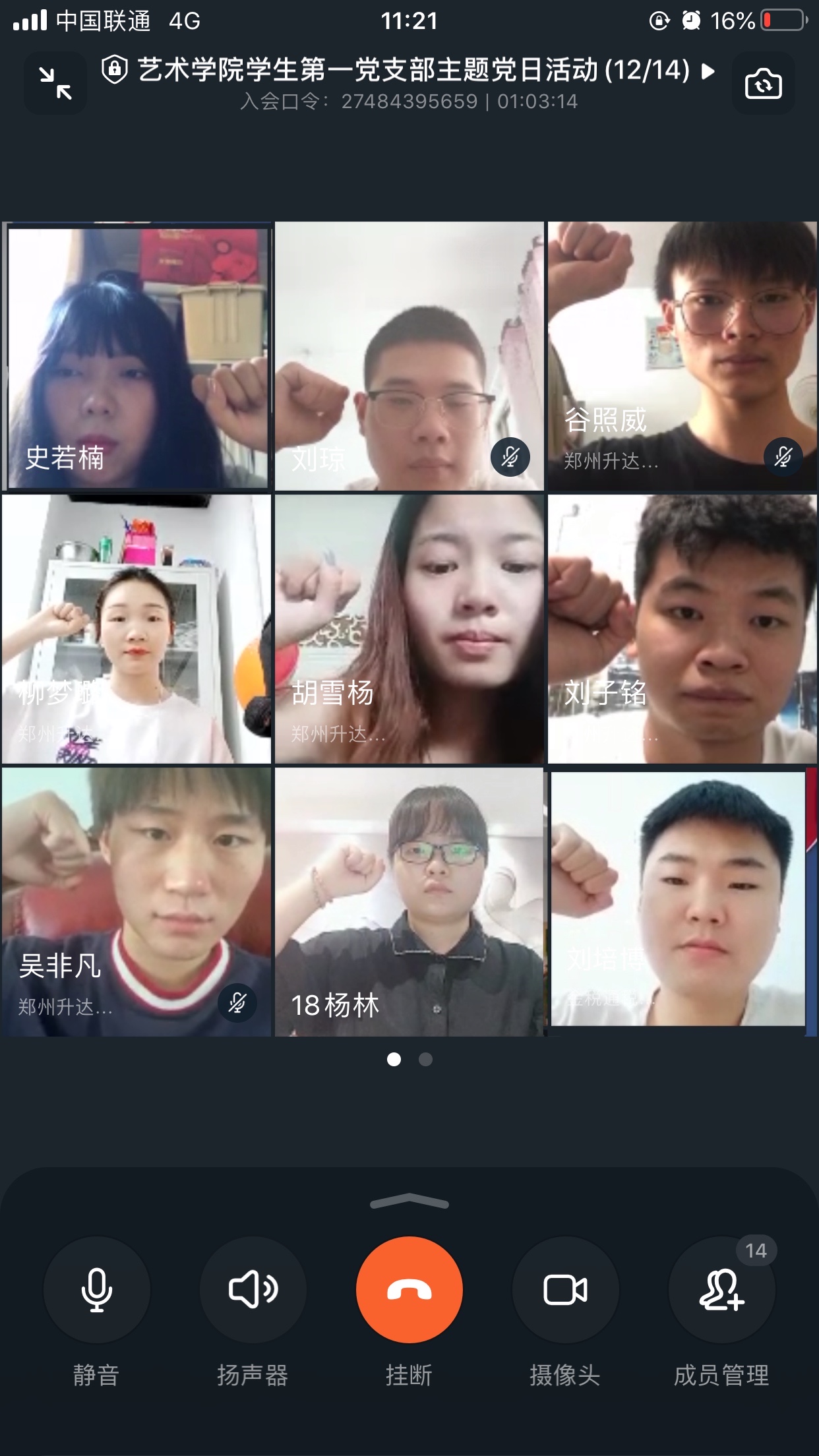Toggle the 摄像头 camera button
Image resolution: width=819 pixels, height=1456 pixels.
pyautogui.click(x=565, y=1290)
